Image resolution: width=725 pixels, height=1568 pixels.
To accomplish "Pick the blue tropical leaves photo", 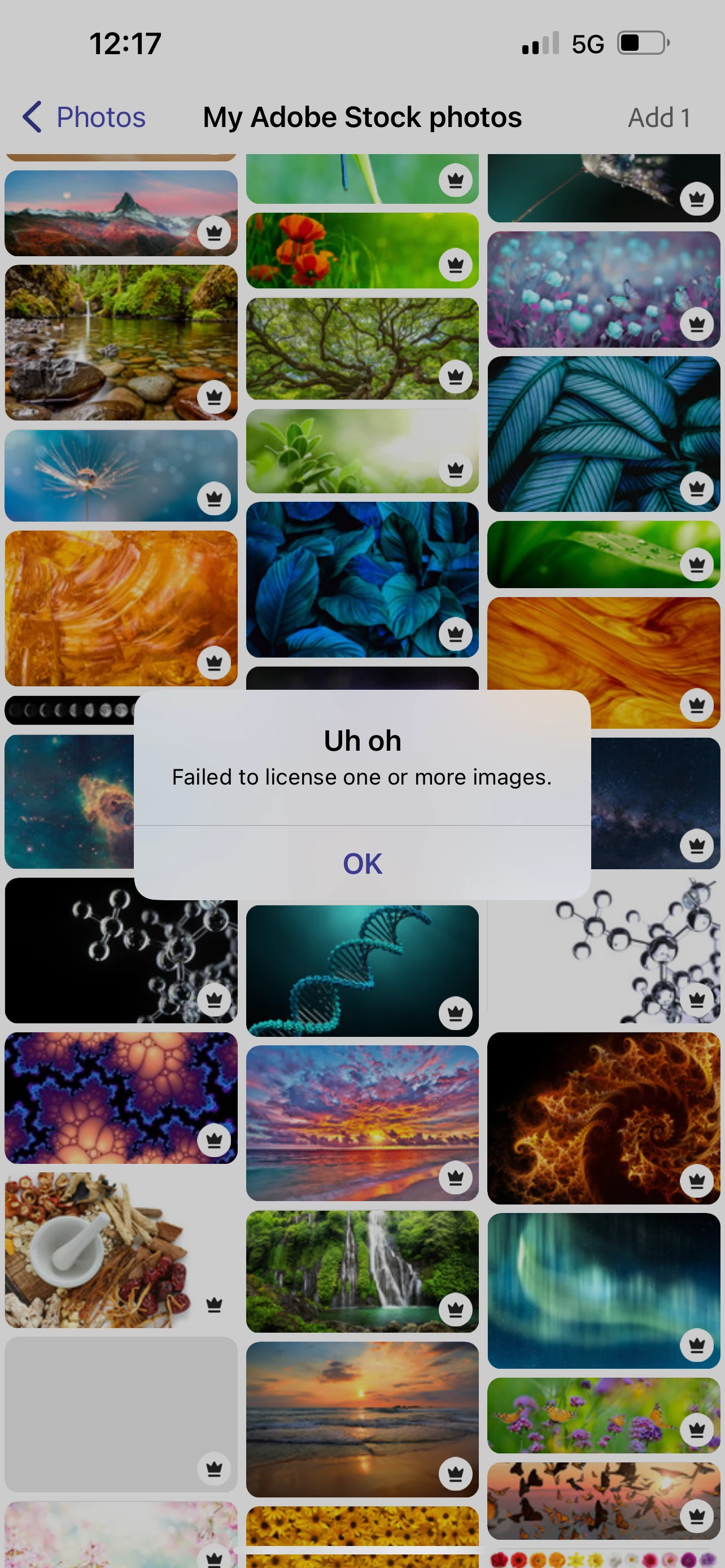I will (361, 579).
